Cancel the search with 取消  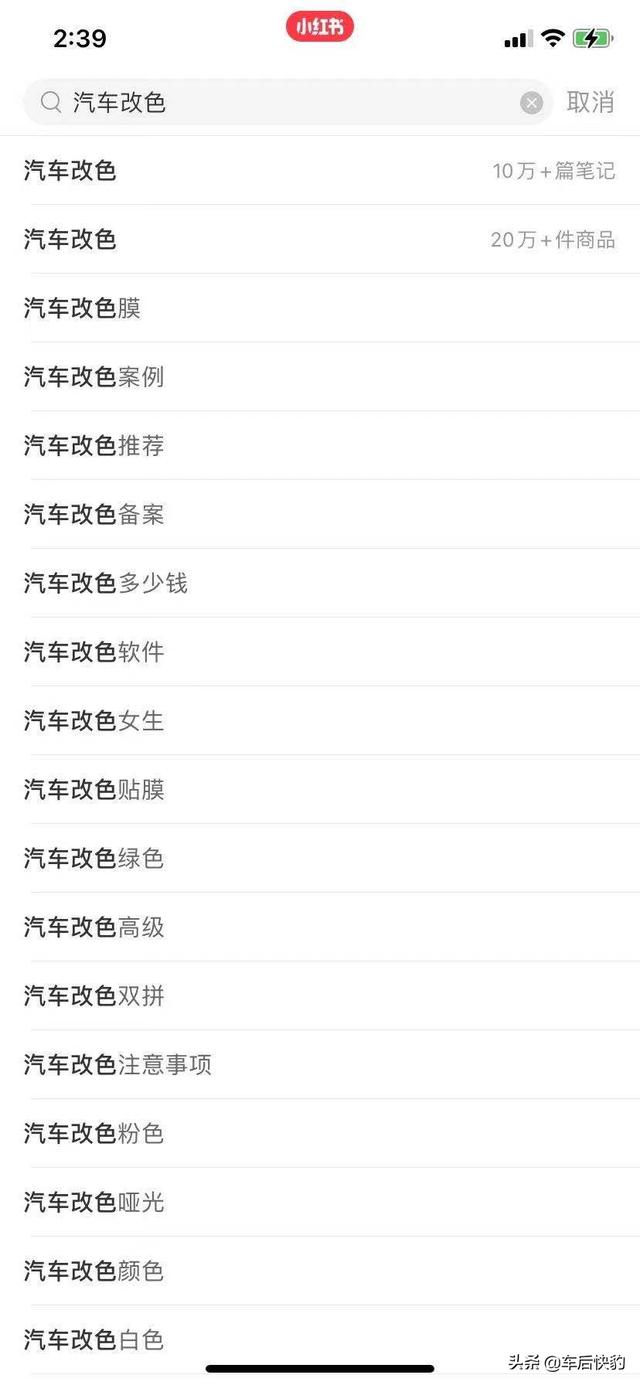click(590, 102)
